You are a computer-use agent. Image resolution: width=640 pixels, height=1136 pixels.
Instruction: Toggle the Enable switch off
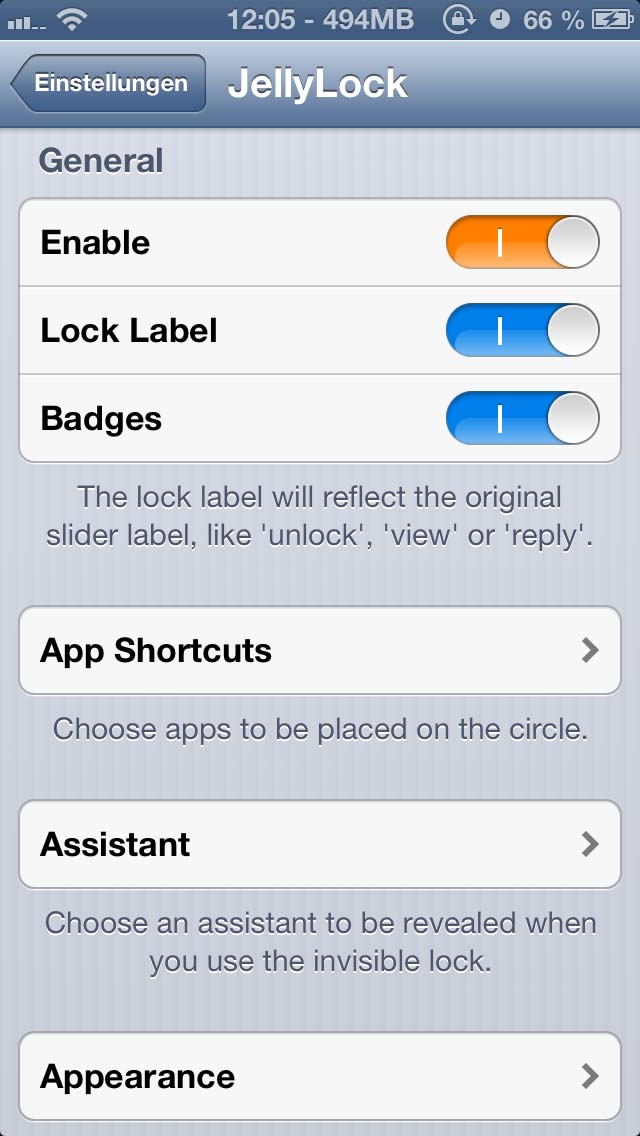click(x=523, y=242)
